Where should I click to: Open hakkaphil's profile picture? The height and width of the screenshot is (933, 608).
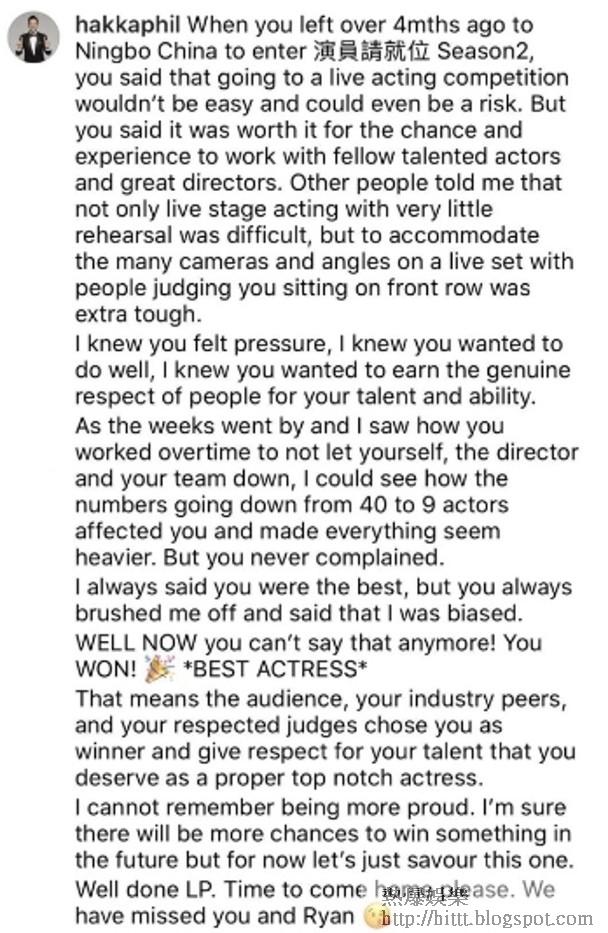pyautogui.click(x=35, y=39)
